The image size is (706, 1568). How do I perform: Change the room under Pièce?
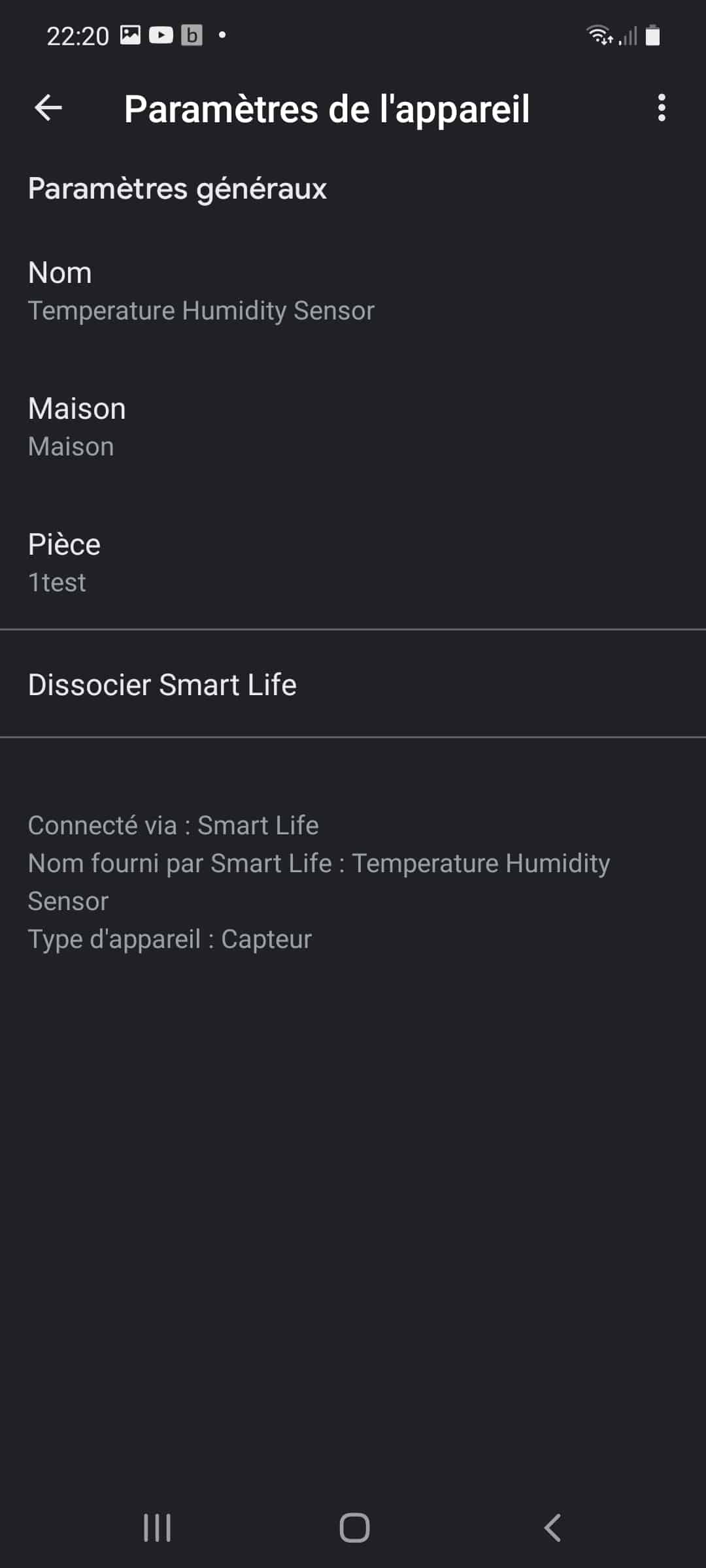(353, 563)
